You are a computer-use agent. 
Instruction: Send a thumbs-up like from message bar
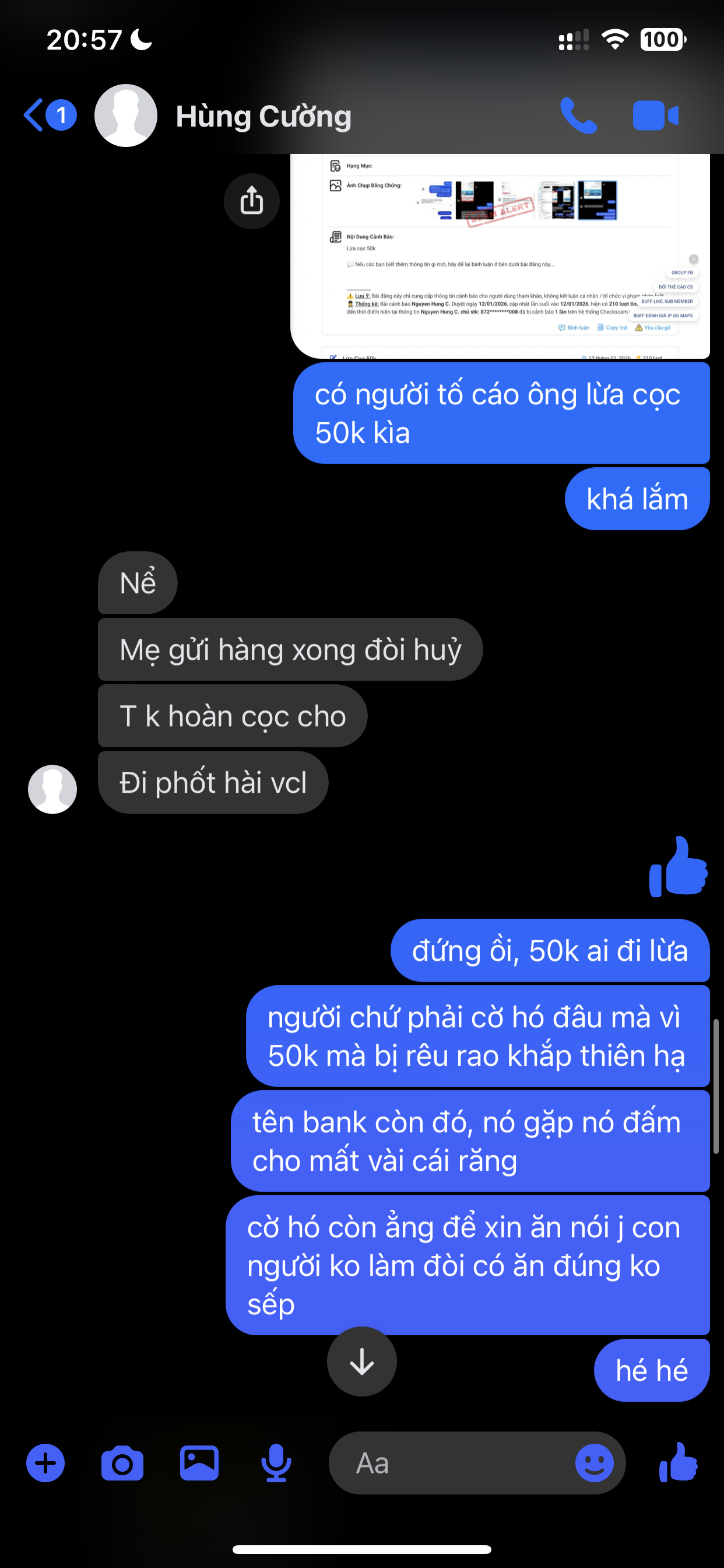tap(679, 1462)
